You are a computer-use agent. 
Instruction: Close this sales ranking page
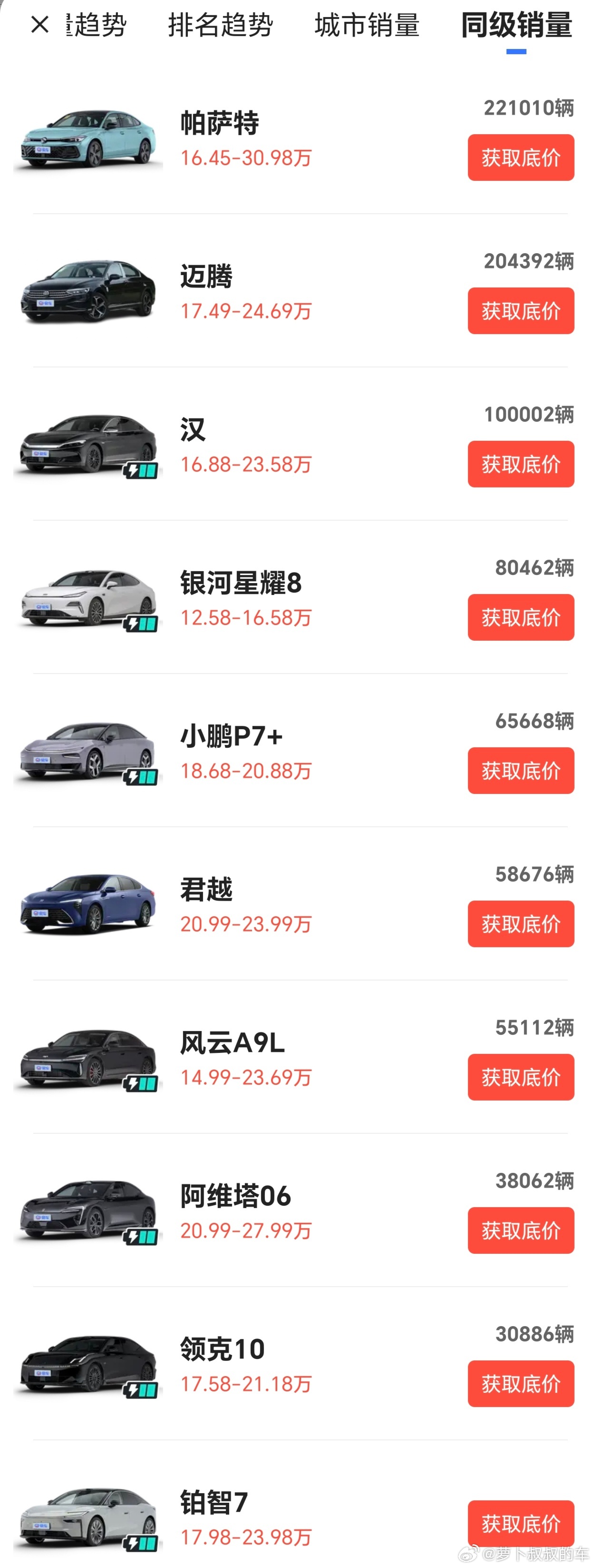tap(39, 25)
